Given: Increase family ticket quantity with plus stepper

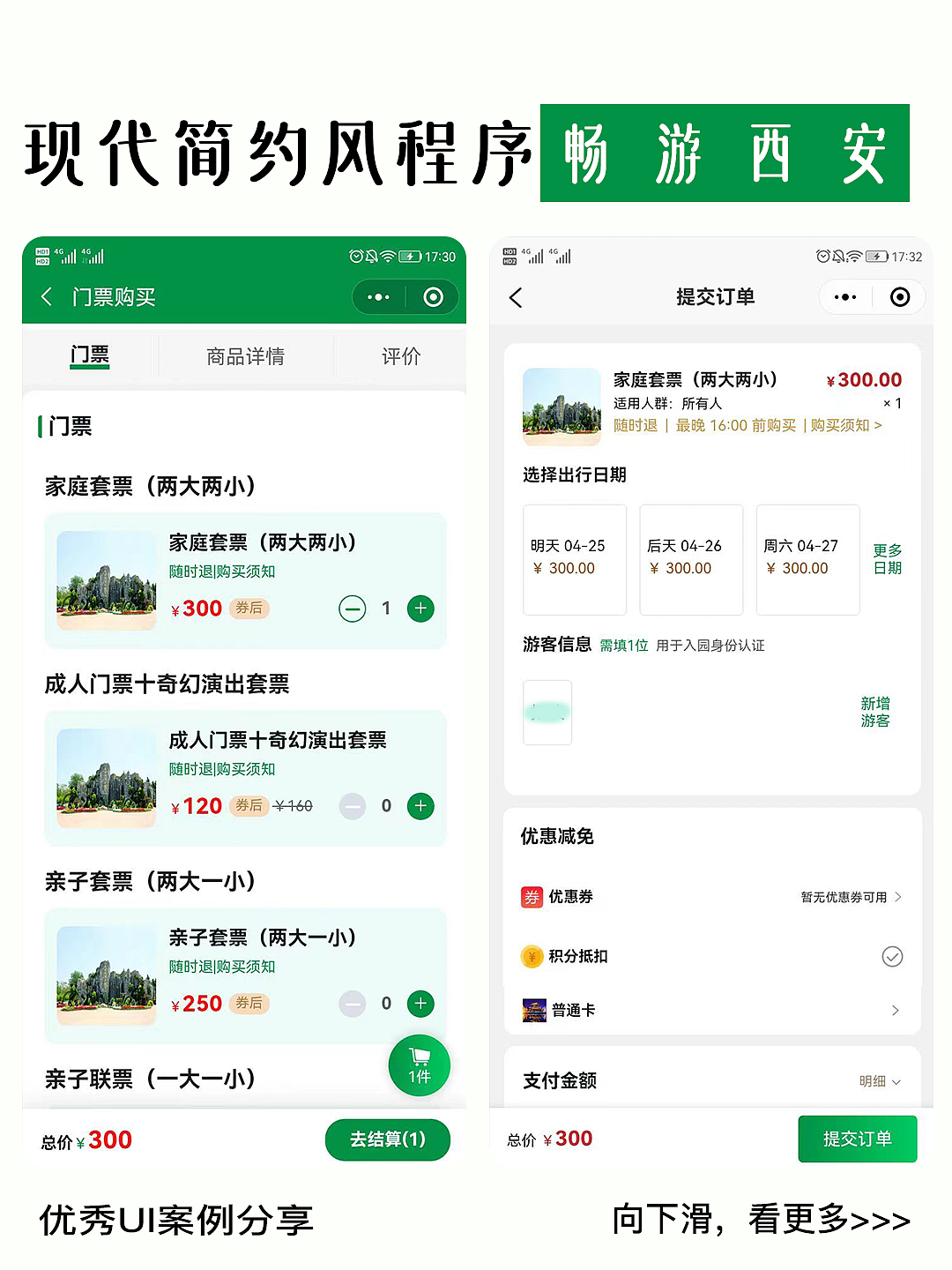Looking at the screenshot, I should (420, 609).
